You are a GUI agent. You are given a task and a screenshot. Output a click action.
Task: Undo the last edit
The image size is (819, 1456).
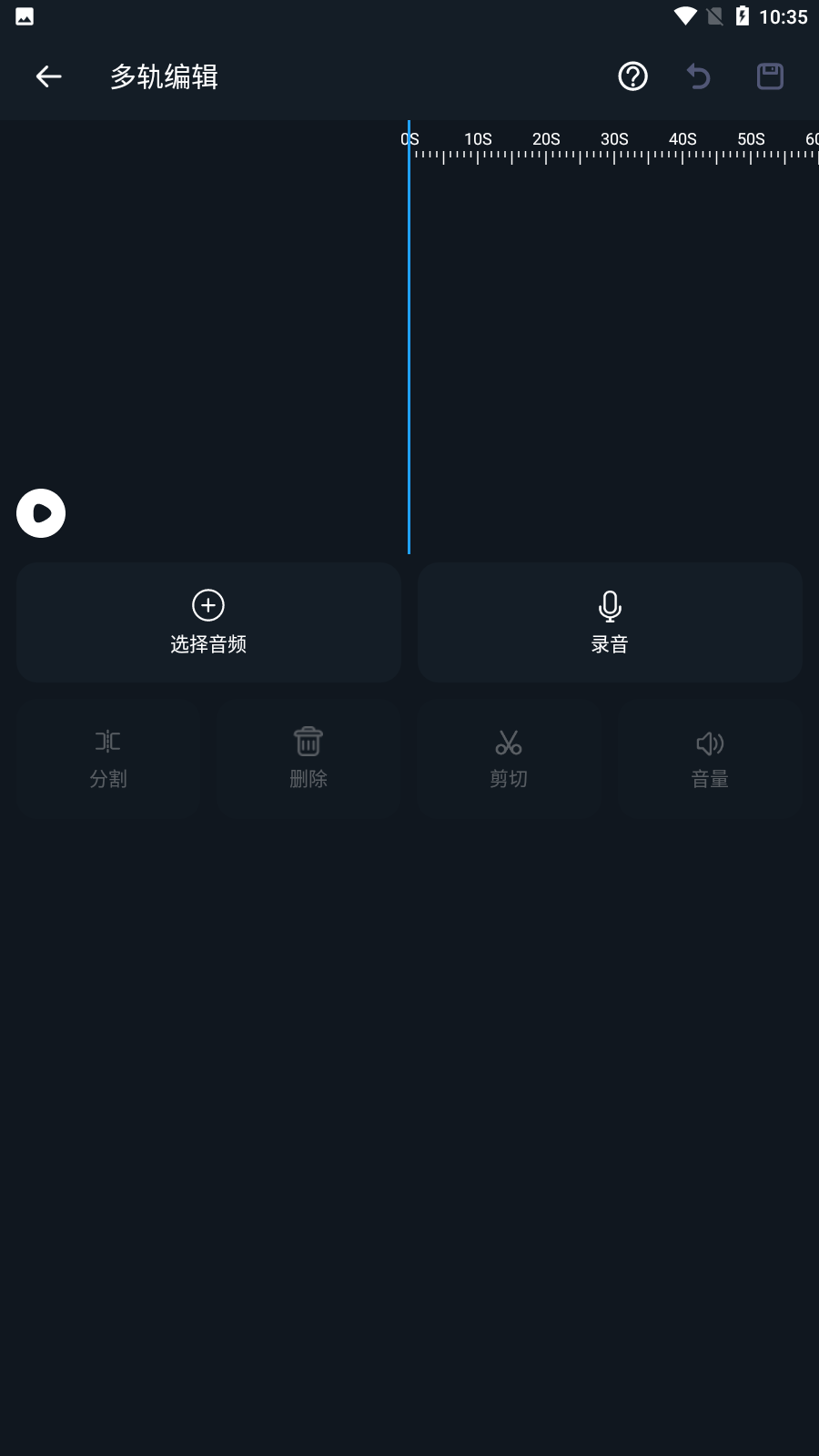coord(698,76)
